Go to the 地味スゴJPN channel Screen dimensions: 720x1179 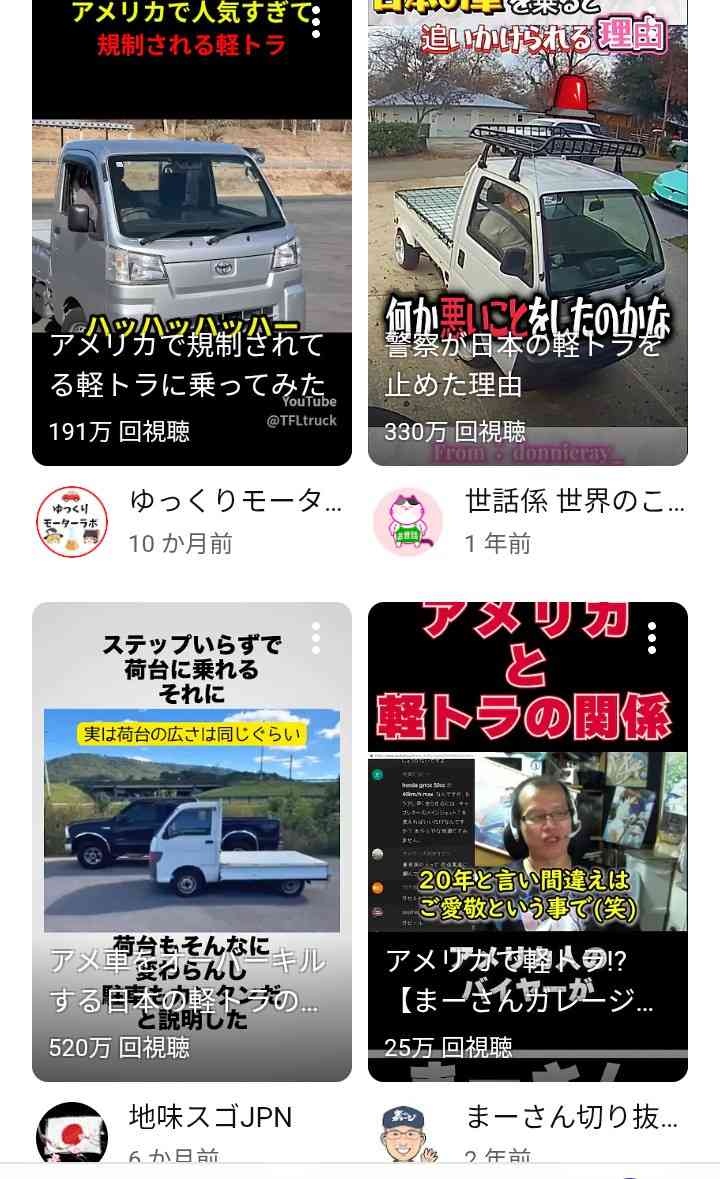72,1138
